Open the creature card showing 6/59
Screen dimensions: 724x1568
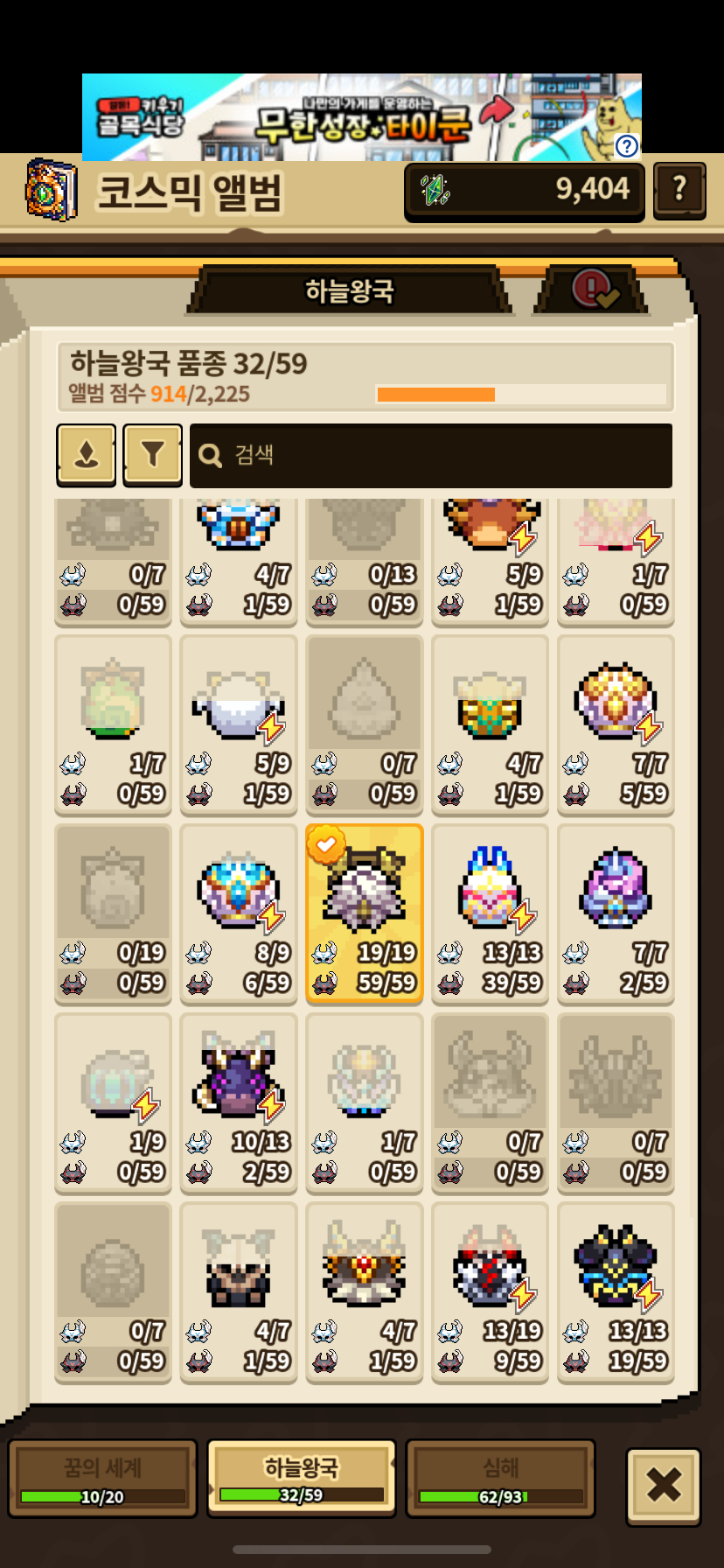(x=239, y=913)
